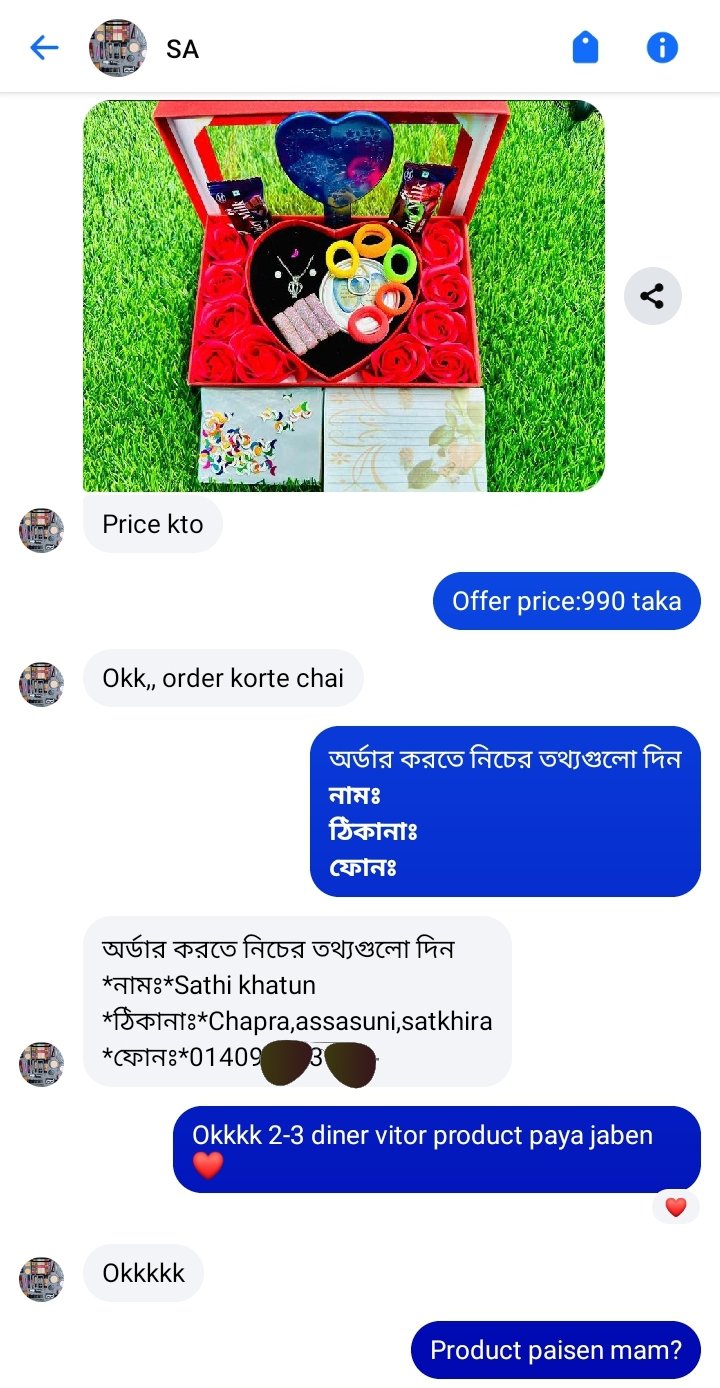
Task: Open SA's profile picture in header
Action: 118,47
